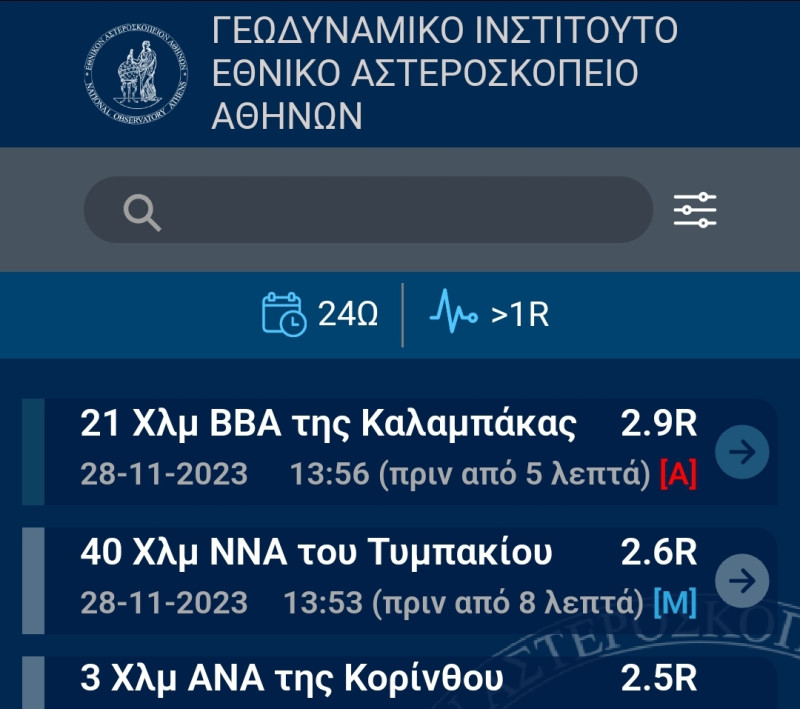This screenshot has height=709, width=800.
Task: Tap the arrow next to Τυμπακίου quake
Action: click(742, 580)
